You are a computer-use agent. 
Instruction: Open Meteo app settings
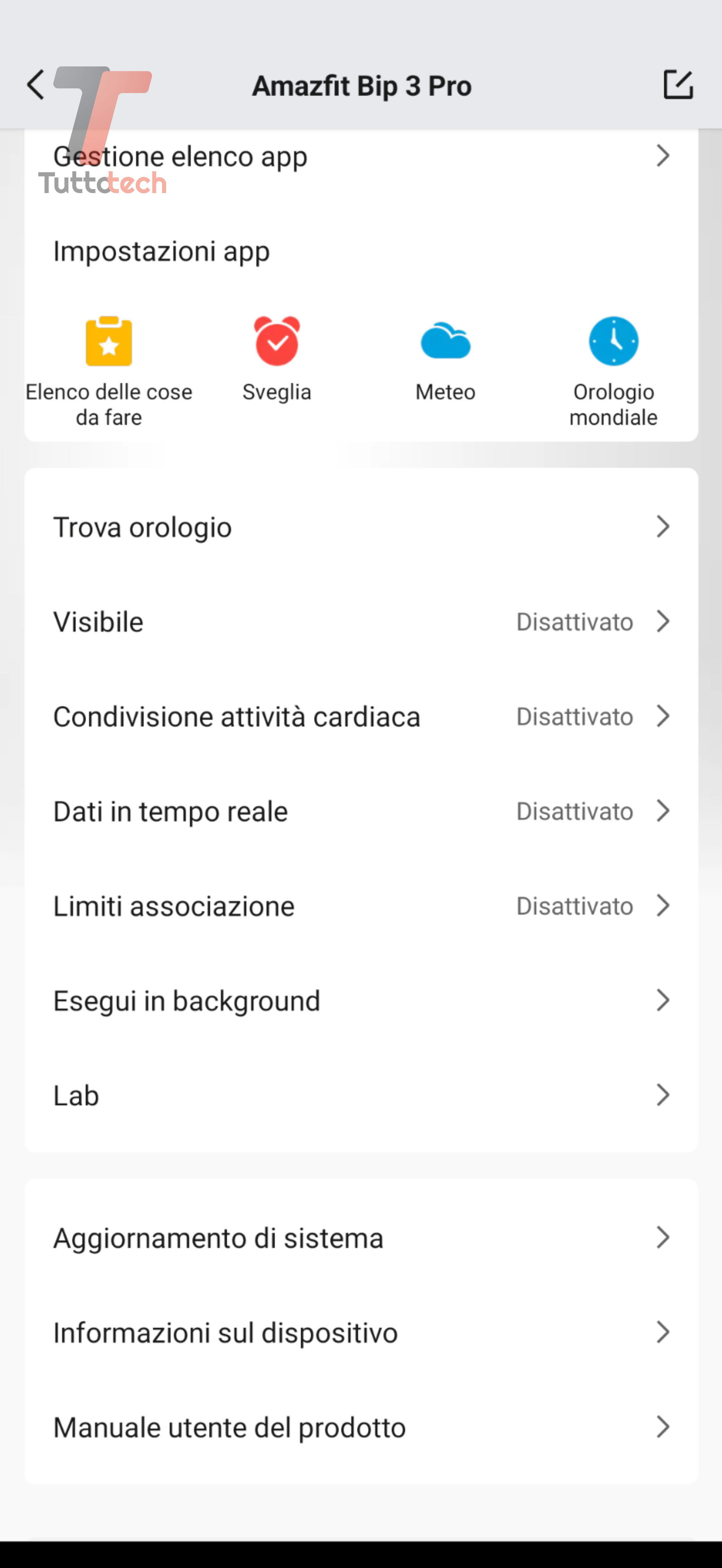[x=445, y=359]
